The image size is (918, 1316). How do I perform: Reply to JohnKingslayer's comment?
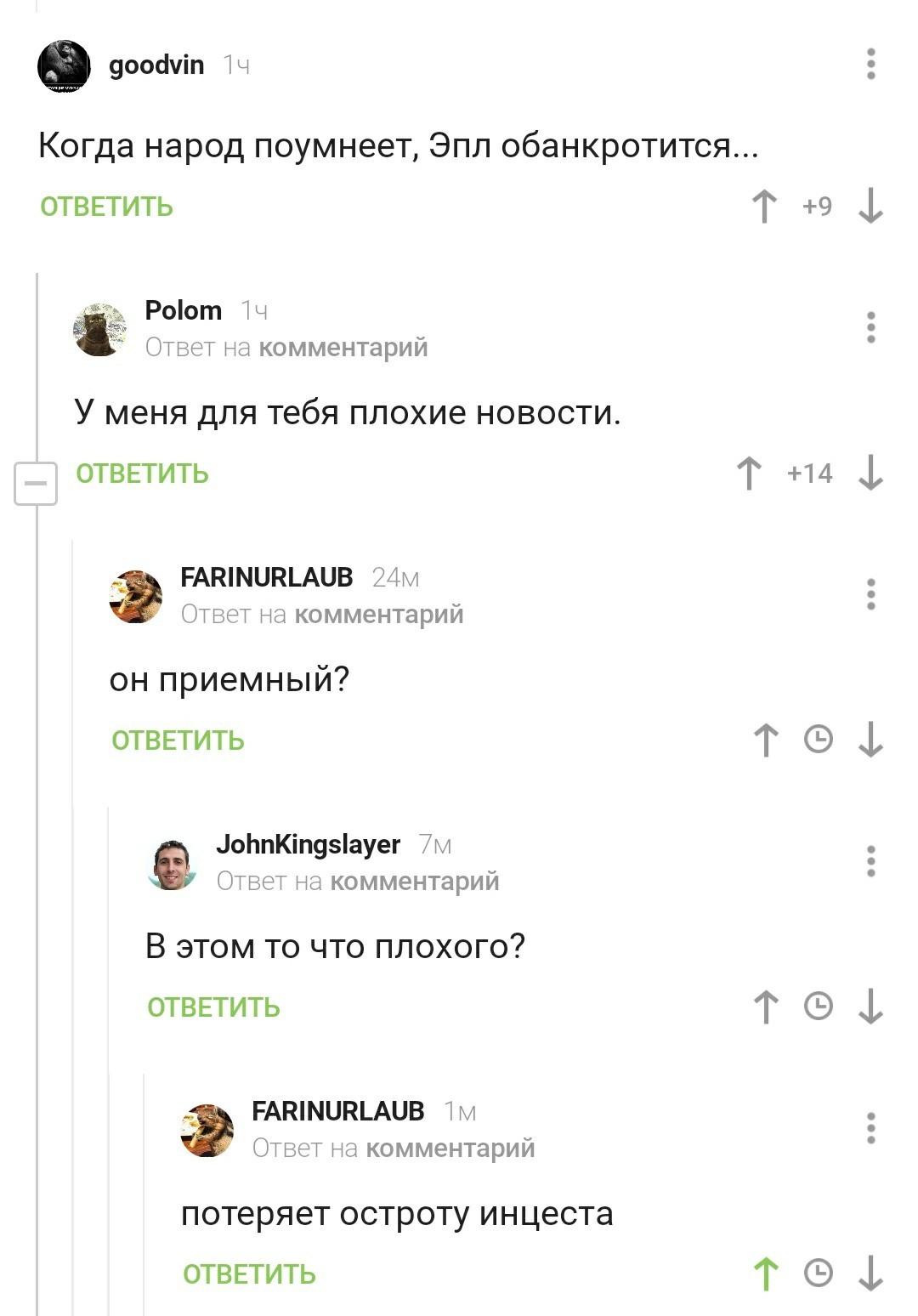[213, 1007]
